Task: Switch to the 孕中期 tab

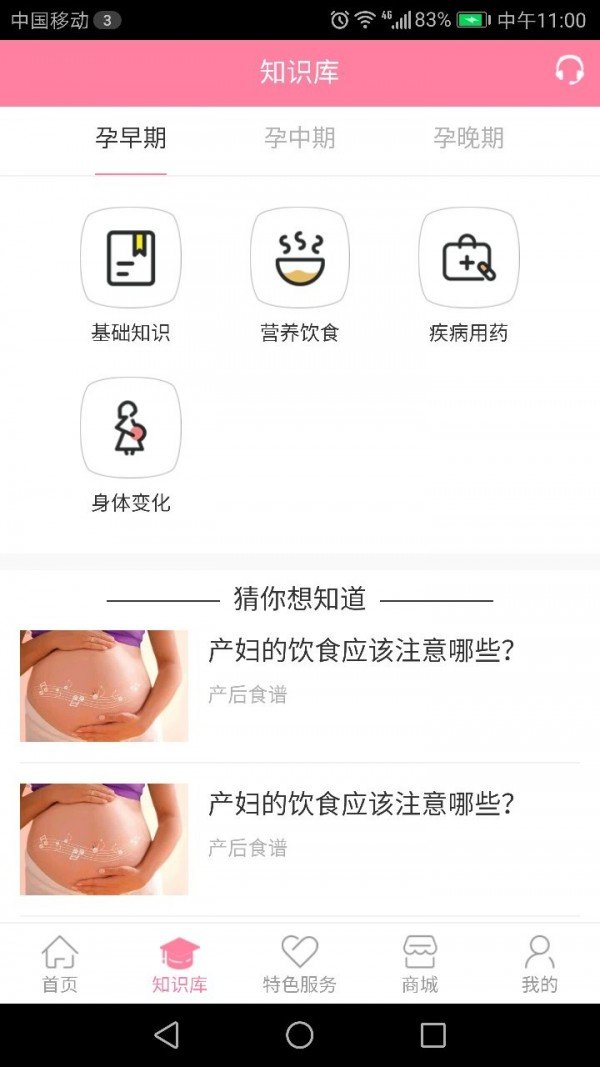Action: 300,138
